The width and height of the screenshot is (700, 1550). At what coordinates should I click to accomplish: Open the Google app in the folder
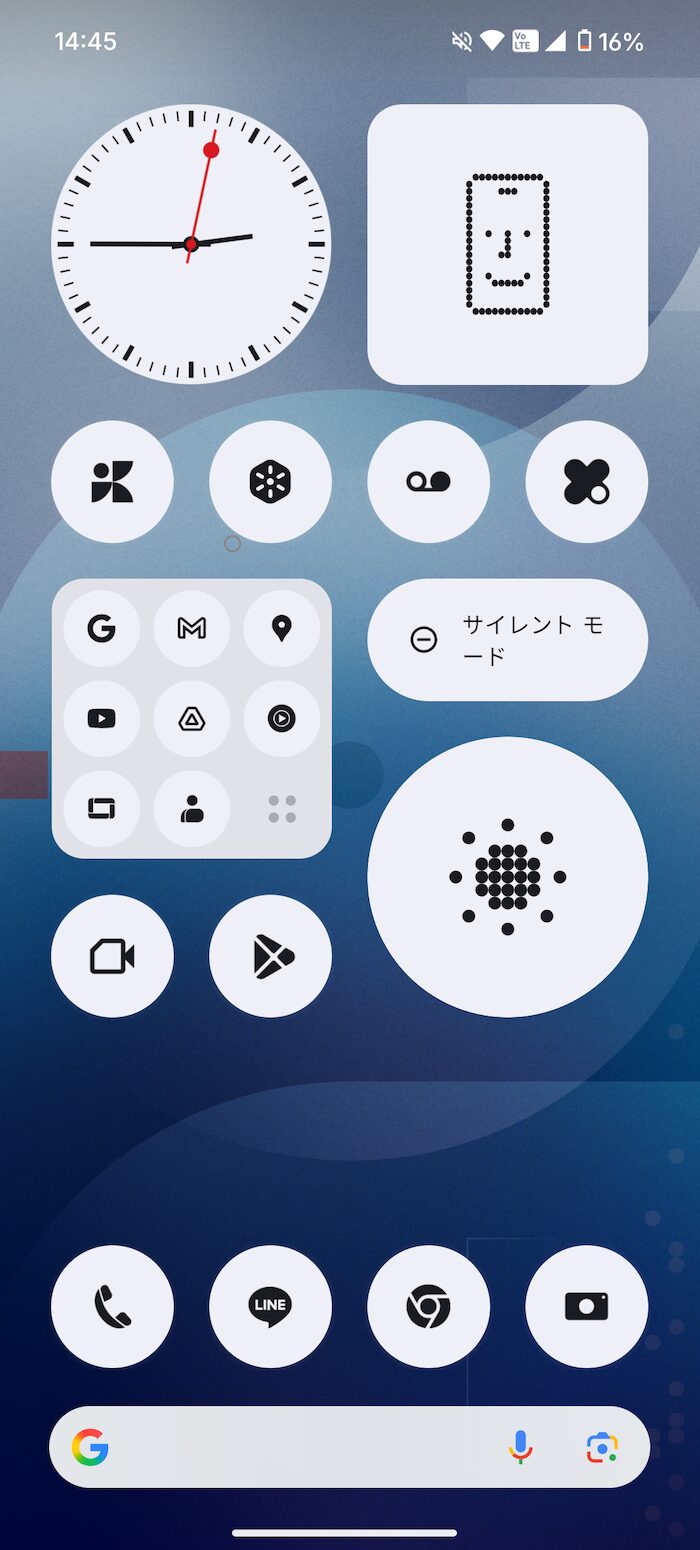pyautogui.click(x=101, y=628)
